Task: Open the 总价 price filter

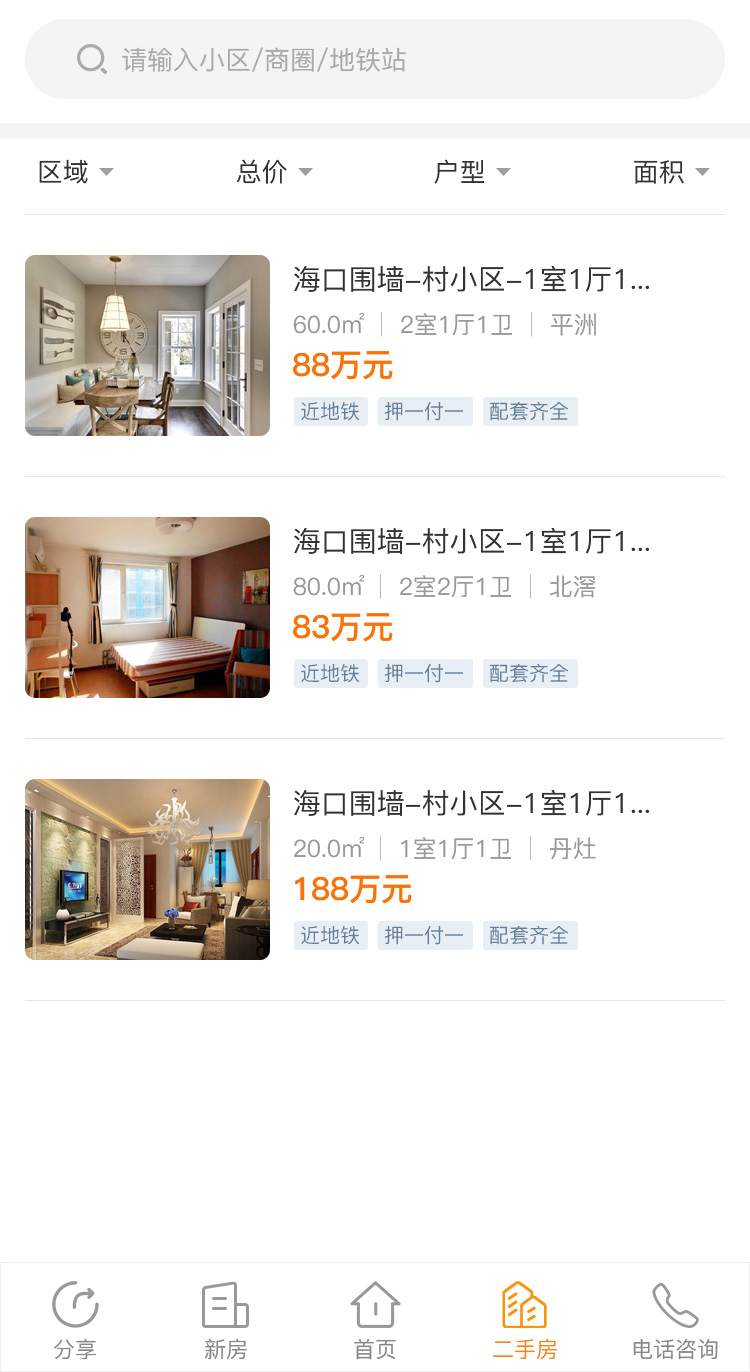Action: coord(274,172)
